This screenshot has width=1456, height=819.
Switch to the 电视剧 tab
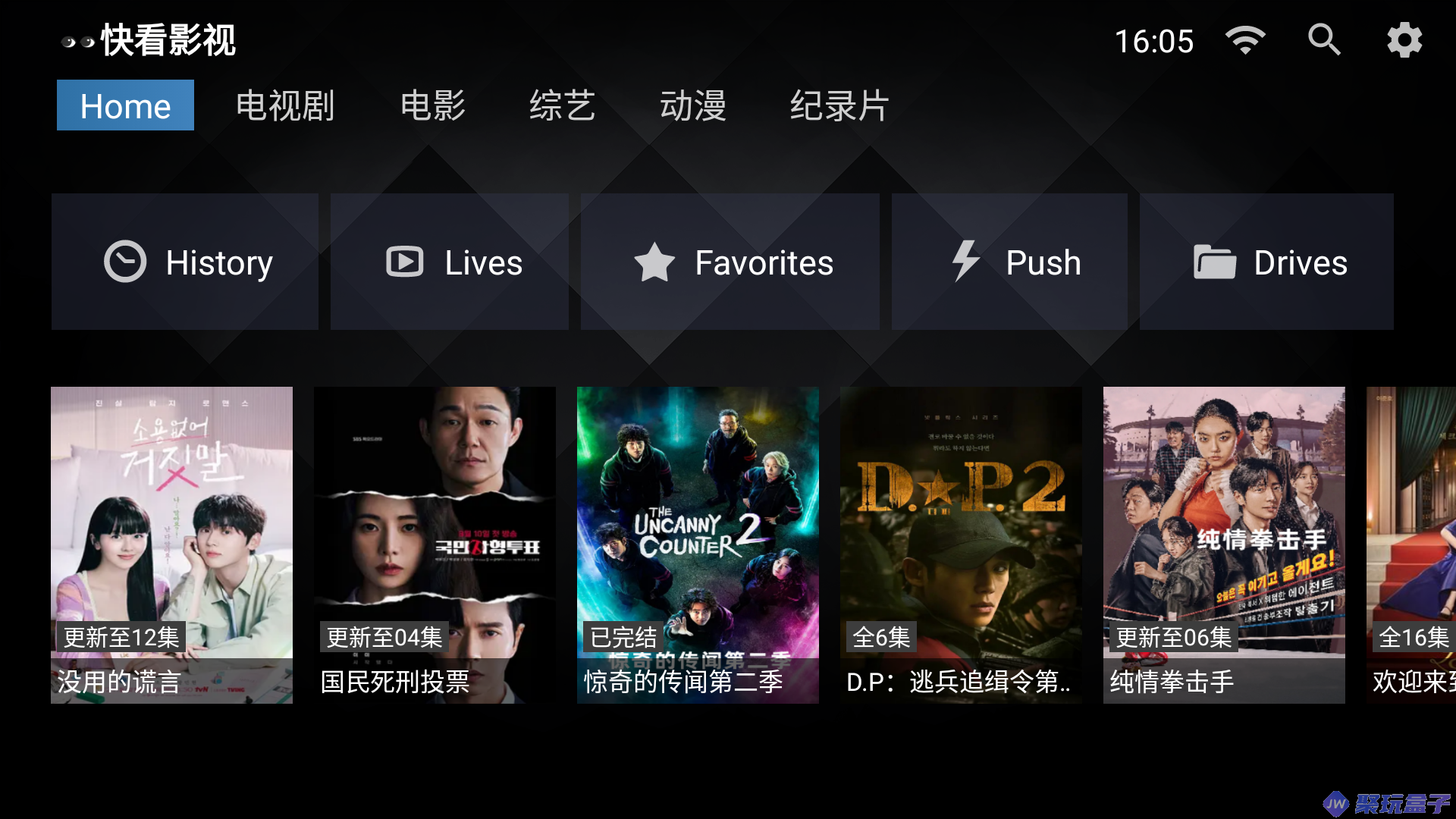tap(285, 105)
